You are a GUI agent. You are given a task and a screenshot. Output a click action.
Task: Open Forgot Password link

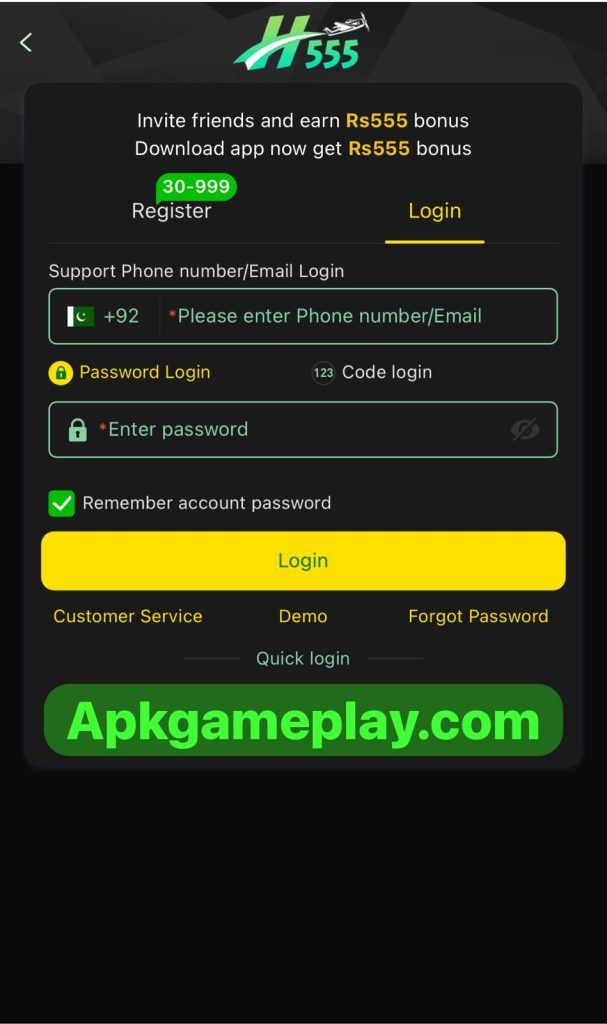click(478, 617)
